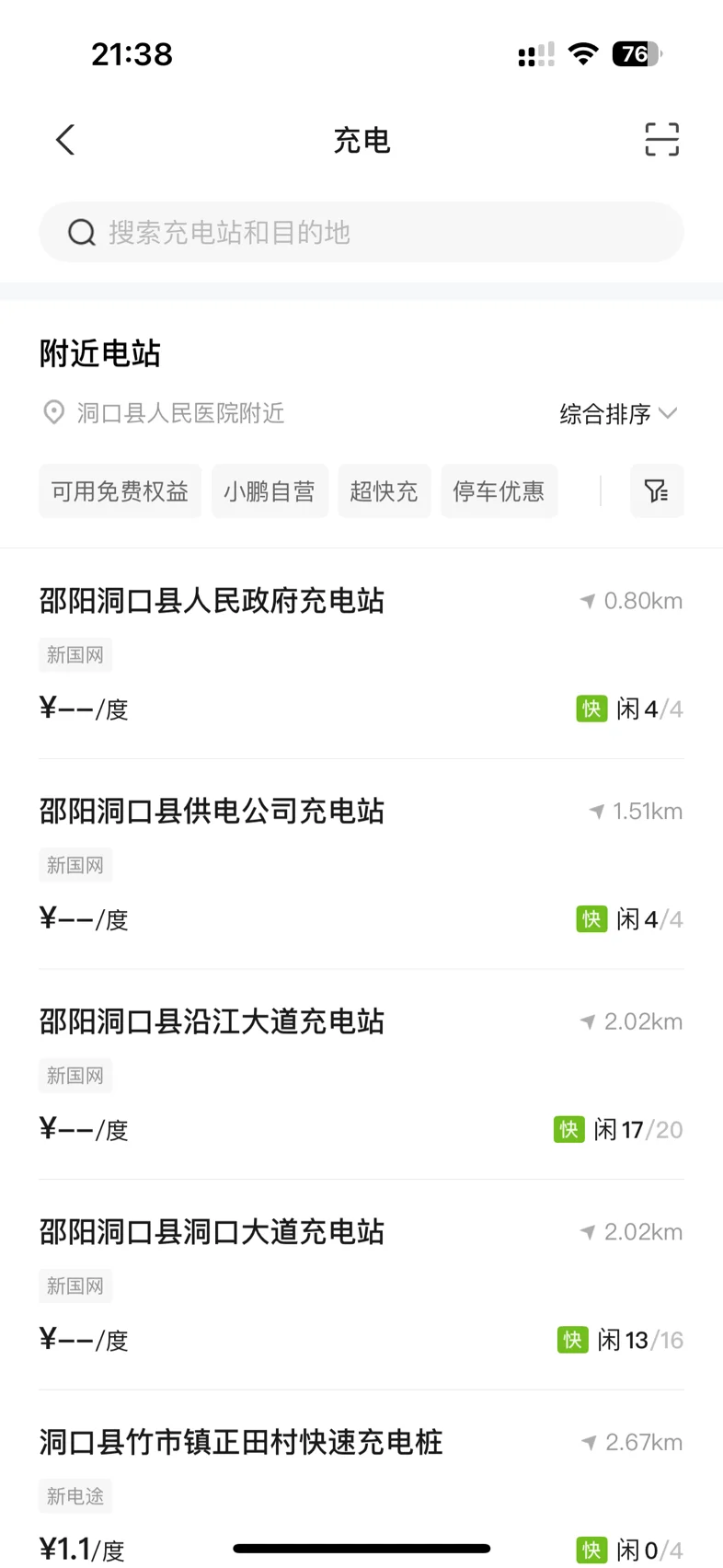Apply the 停车优惠 filter chip

(x=499, y=491)
